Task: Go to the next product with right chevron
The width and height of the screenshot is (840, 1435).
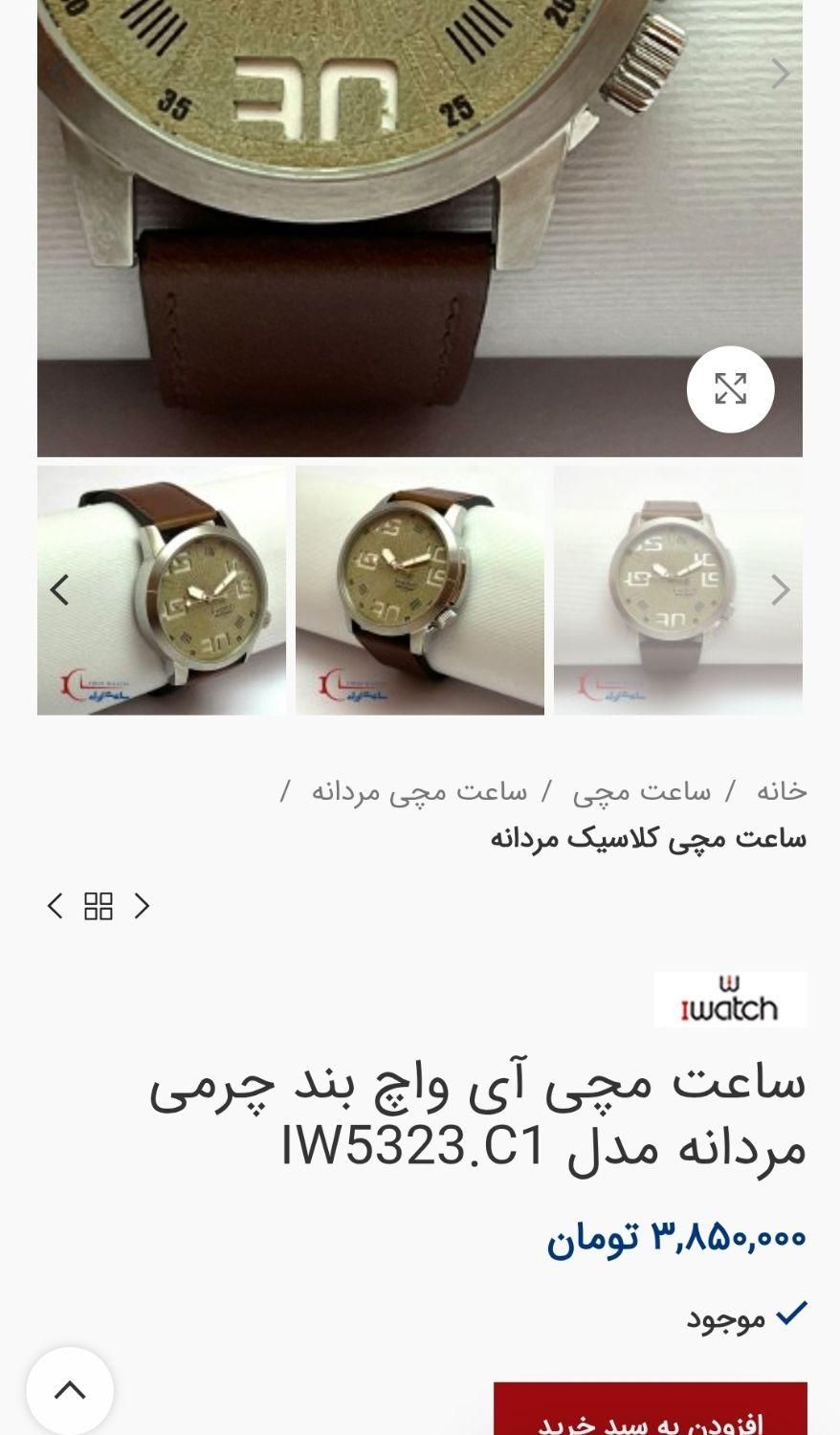Action: [x=142, y=906]
